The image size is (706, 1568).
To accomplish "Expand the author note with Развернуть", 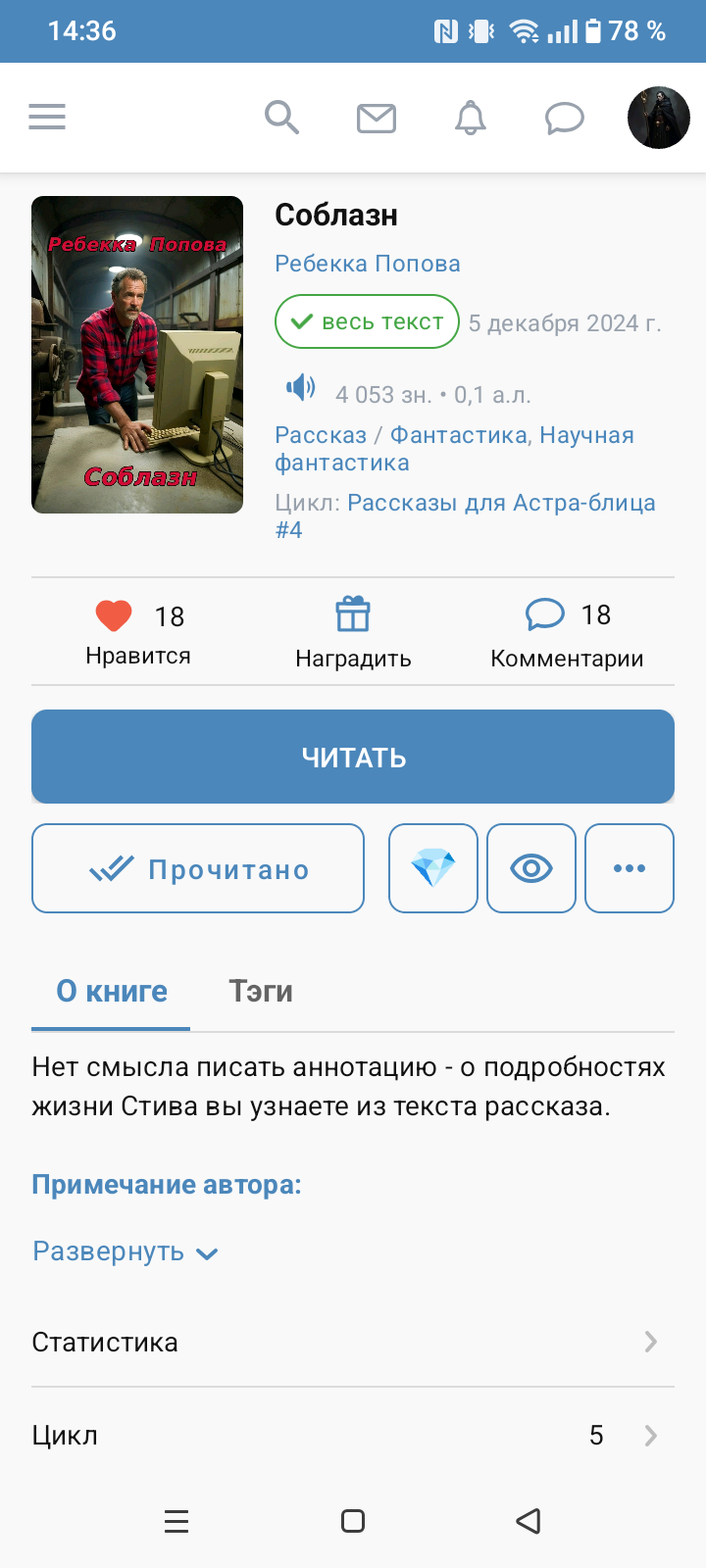I will pos(125,1251).
